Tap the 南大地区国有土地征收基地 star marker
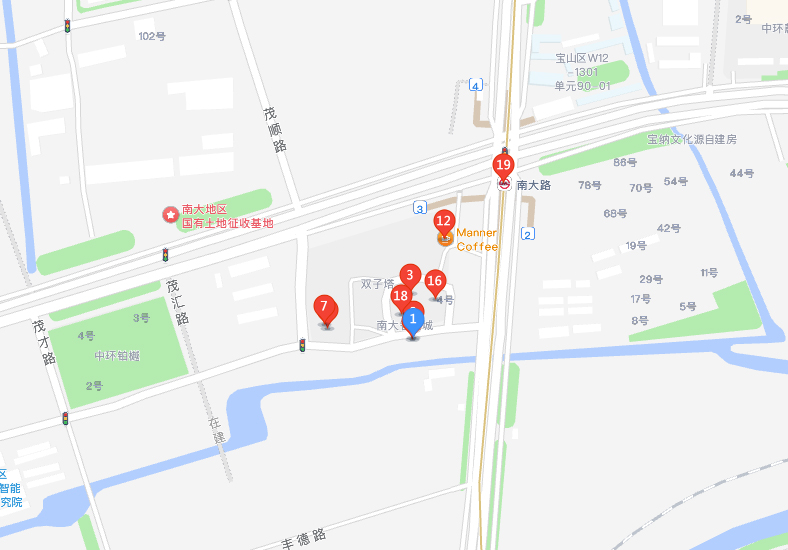The image size is (788, 550). click(170, 215)
